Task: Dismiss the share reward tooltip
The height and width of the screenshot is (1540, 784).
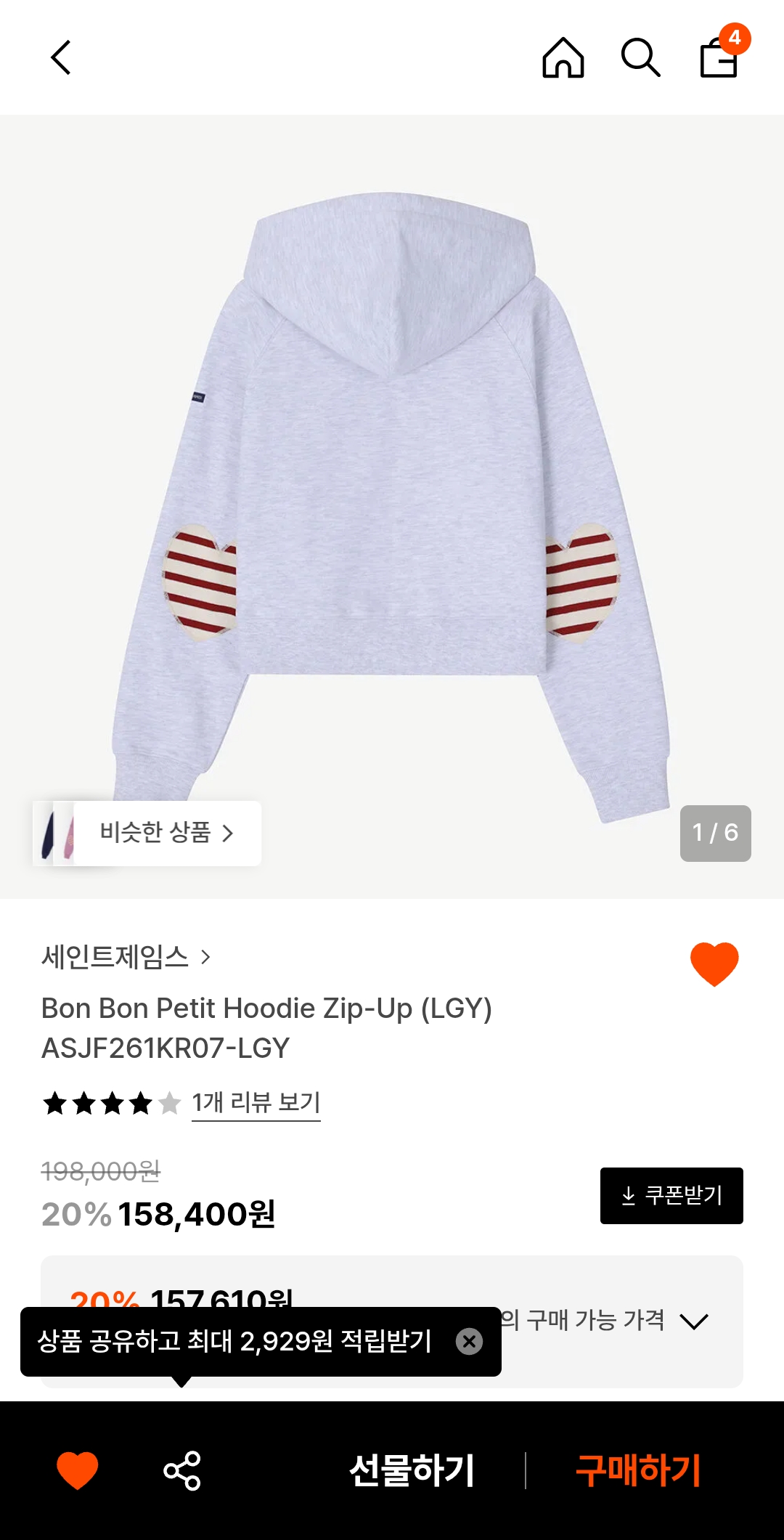Action: [469, 1341]
